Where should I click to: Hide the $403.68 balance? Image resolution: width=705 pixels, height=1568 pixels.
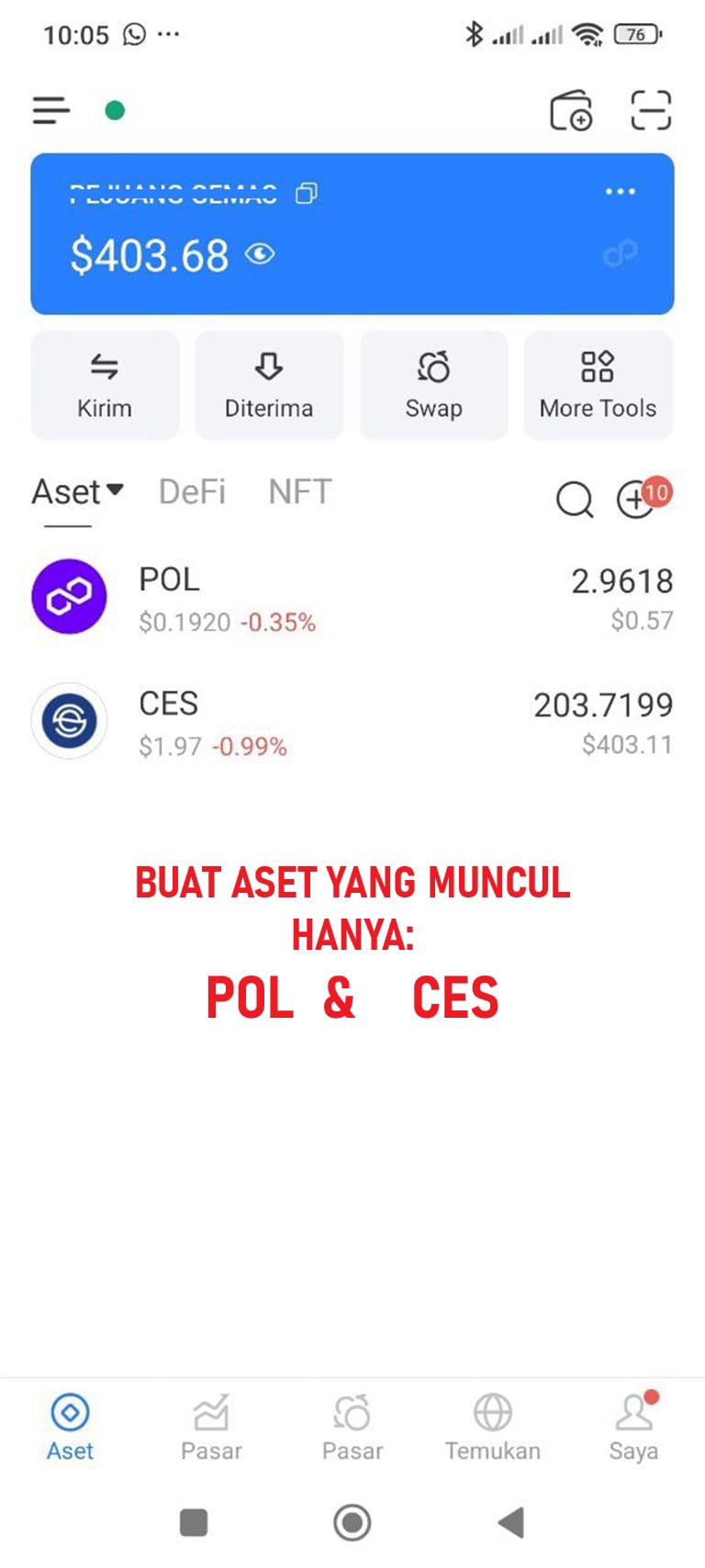(260, 254)
